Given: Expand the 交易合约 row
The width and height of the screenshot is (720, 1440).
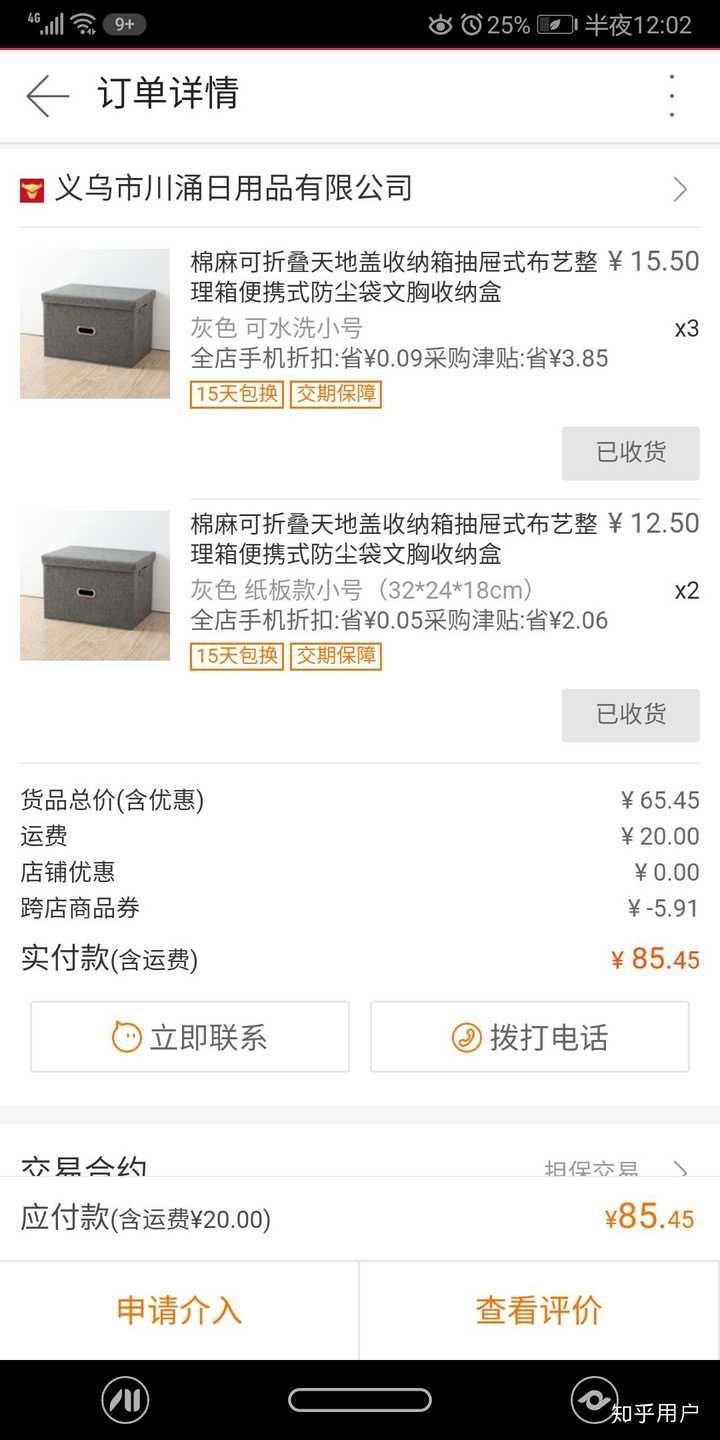Looking at the screenshot, I should click(x=360, y=1166).
